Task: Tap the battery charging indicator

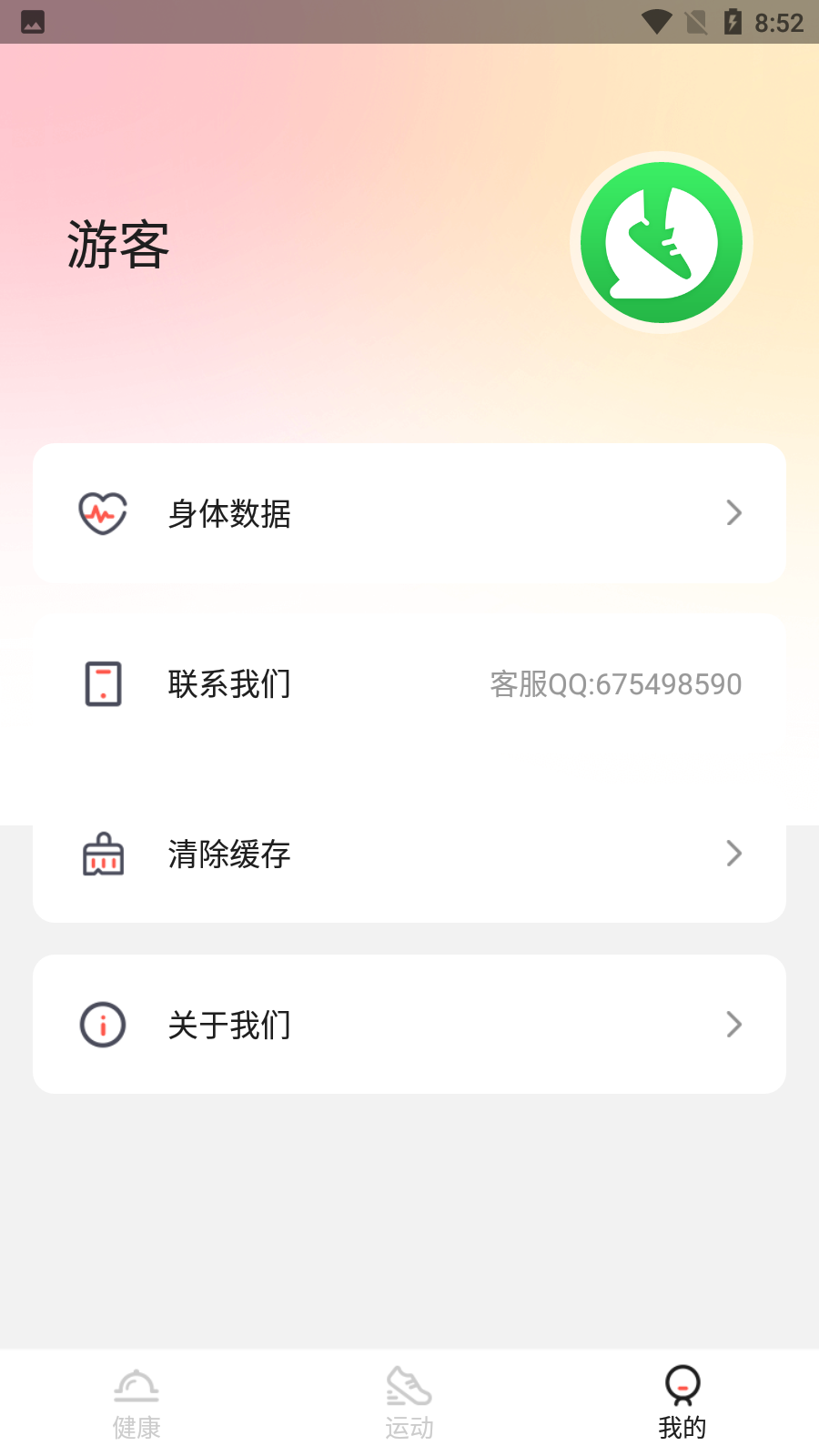Action: pos(733,22)
